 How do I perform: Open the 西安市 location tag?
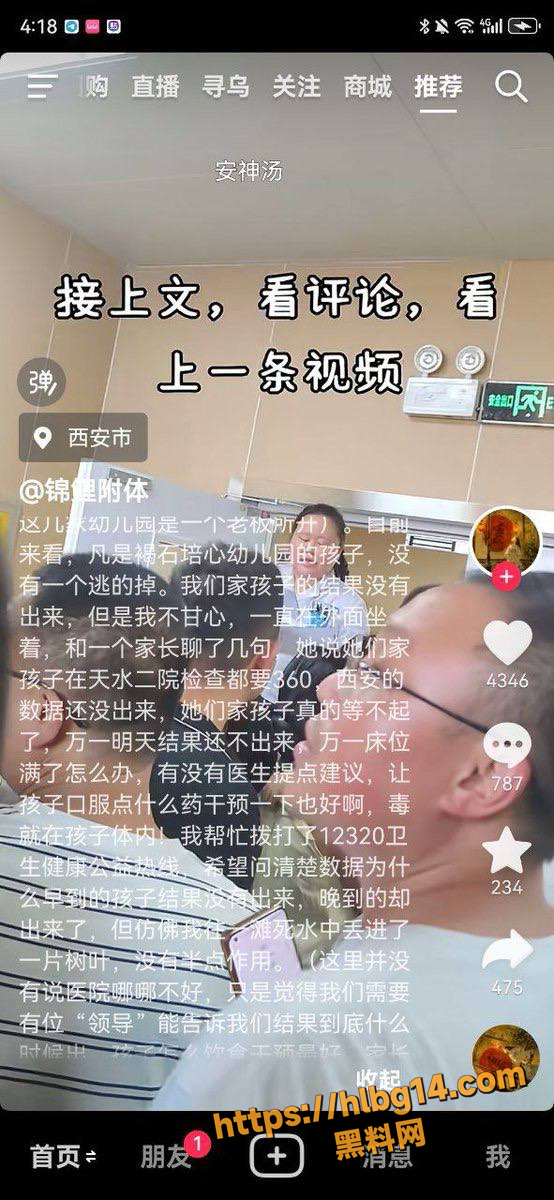click(83, 437)
